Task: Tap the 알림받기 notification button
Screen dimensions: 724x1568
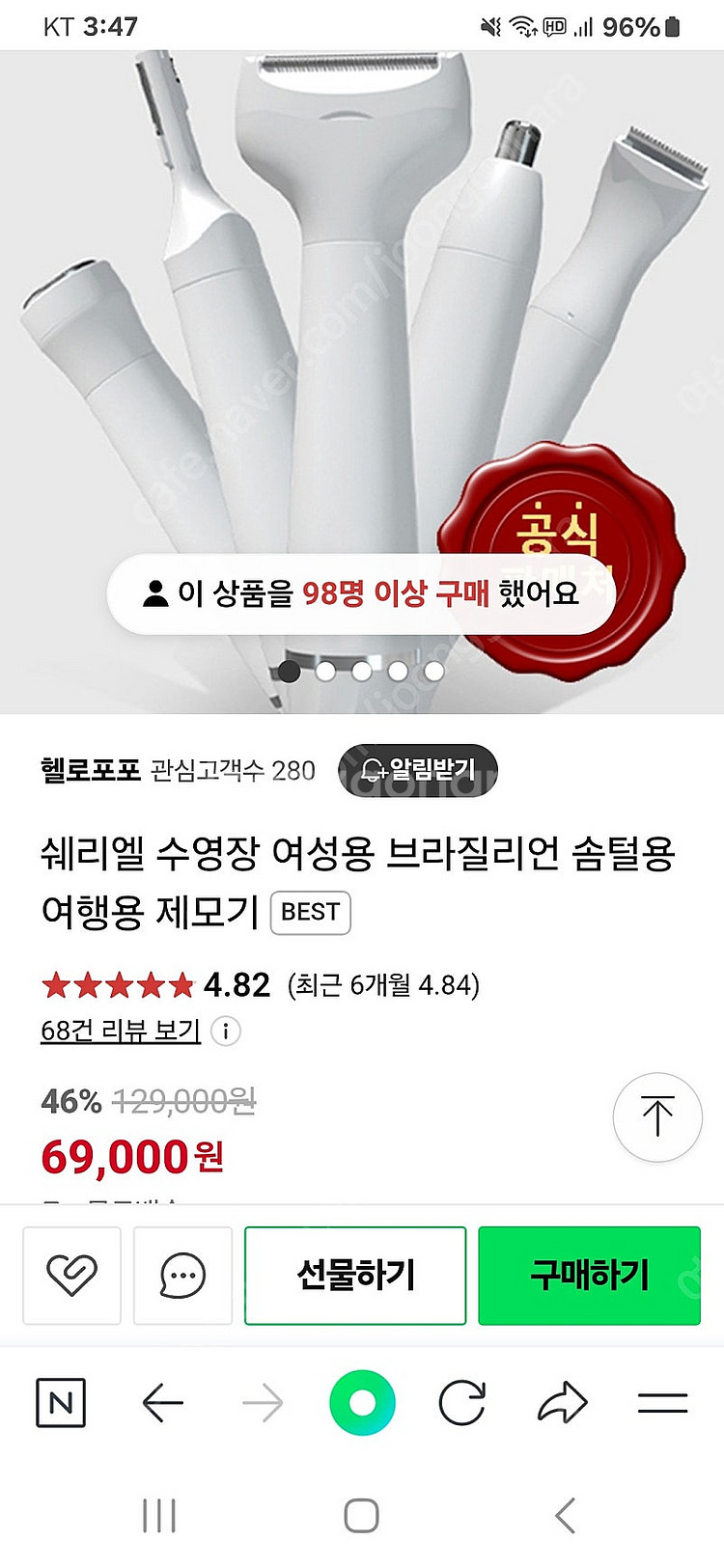Action: [x=418, y=770]
